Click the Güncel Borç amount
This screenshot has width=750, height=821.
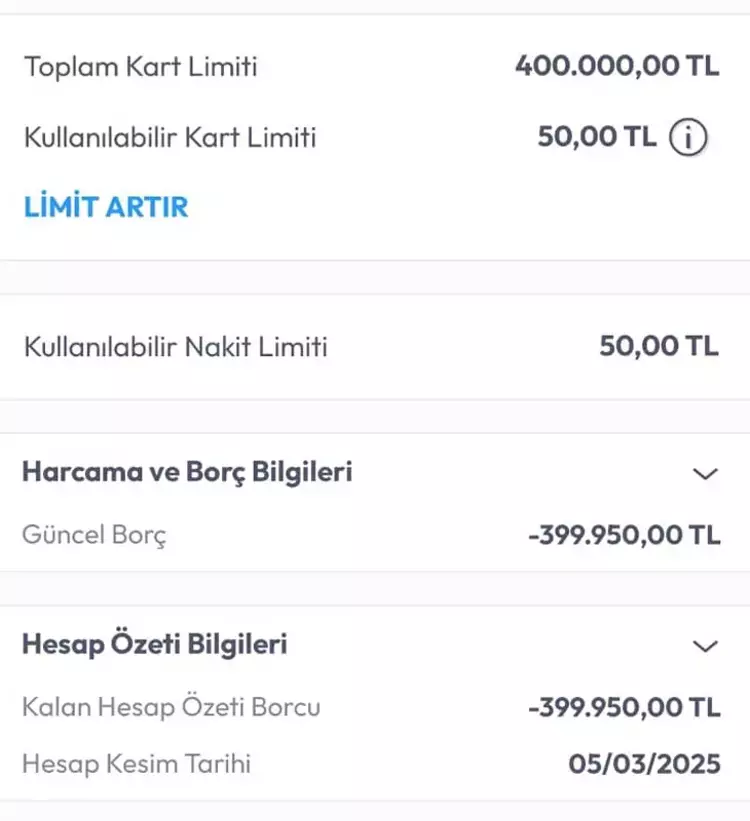coord(622,535)
